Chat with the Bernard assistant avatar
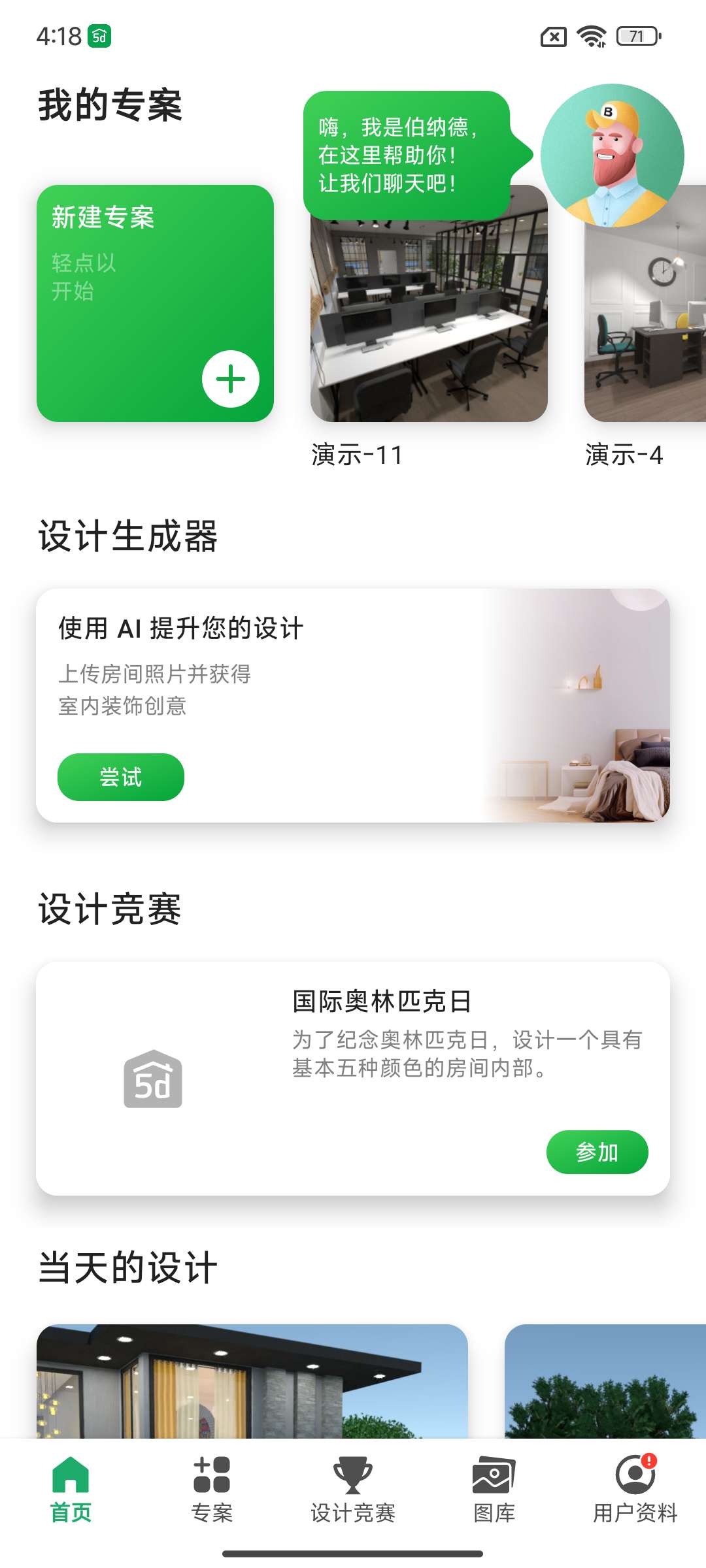The image size is (706, 1568). [612, 155]
